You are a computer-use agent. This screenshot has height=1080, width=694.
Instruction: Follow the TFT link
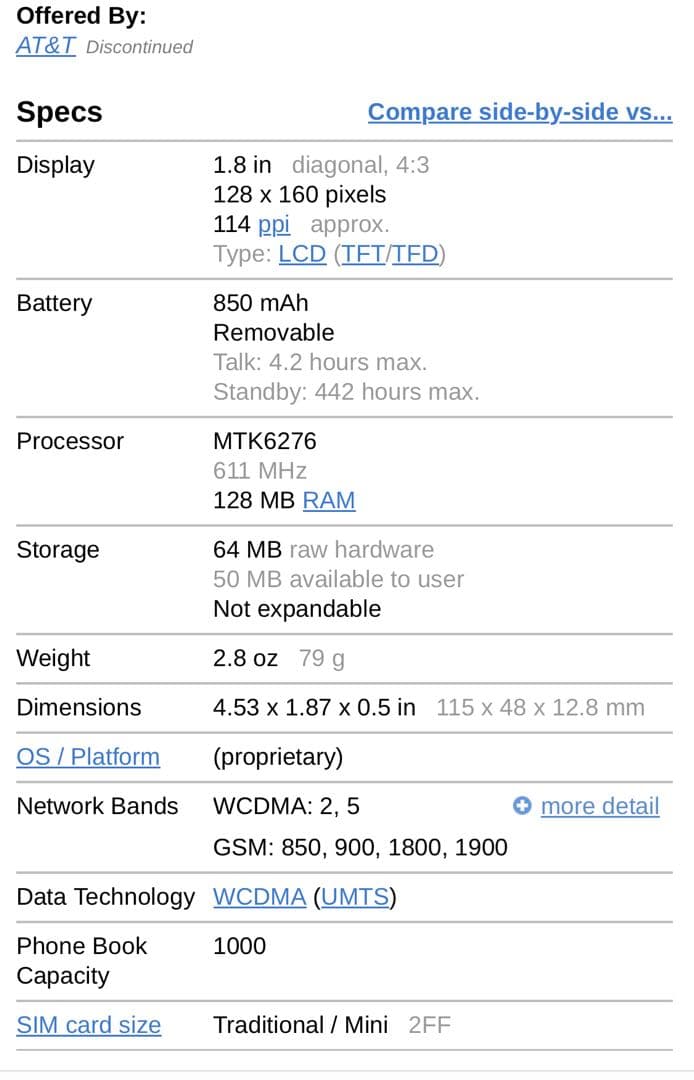coord(363,254)
